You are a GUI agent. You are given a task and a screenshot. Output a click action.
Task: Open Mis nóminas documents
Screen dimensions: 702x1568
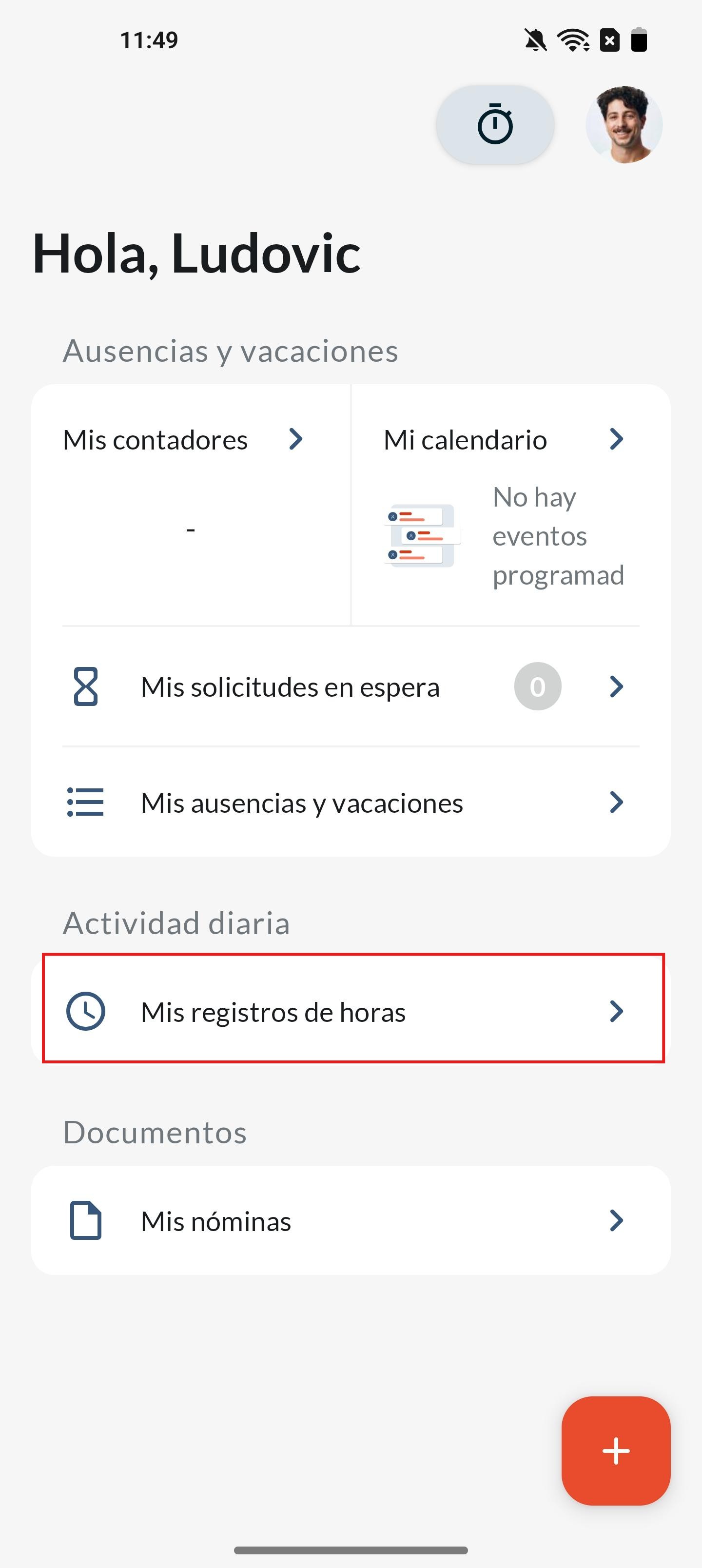pyautogui.click(x=351, y=1221)
